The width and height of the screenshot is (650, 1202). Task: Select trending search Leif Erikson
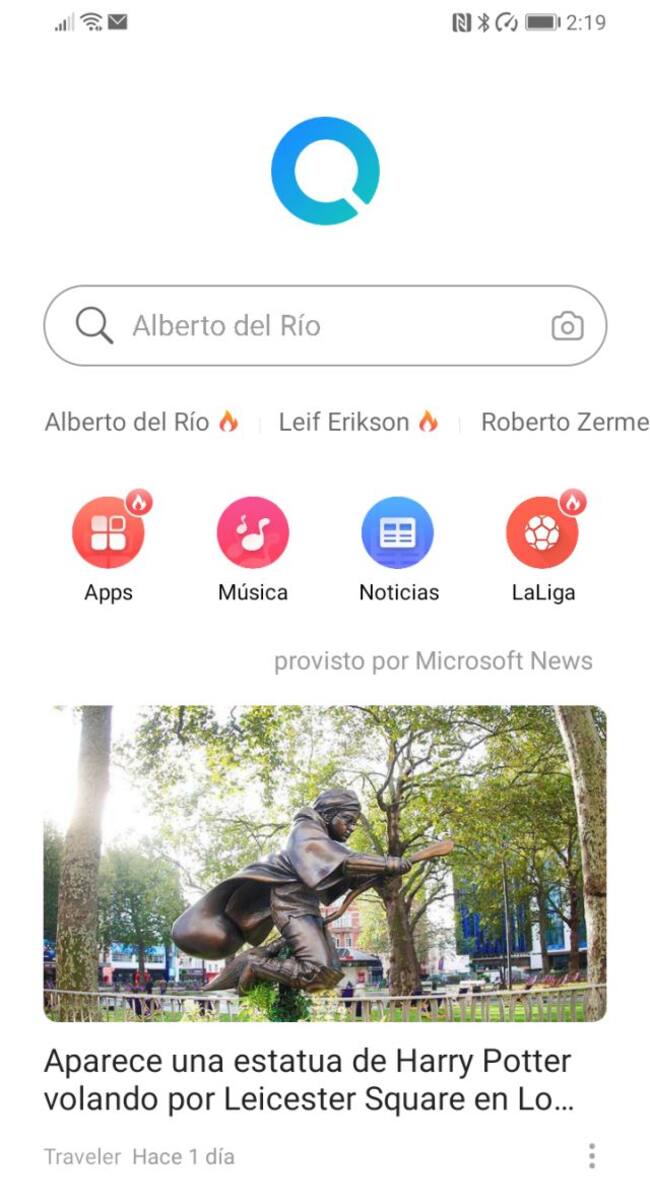344,422
